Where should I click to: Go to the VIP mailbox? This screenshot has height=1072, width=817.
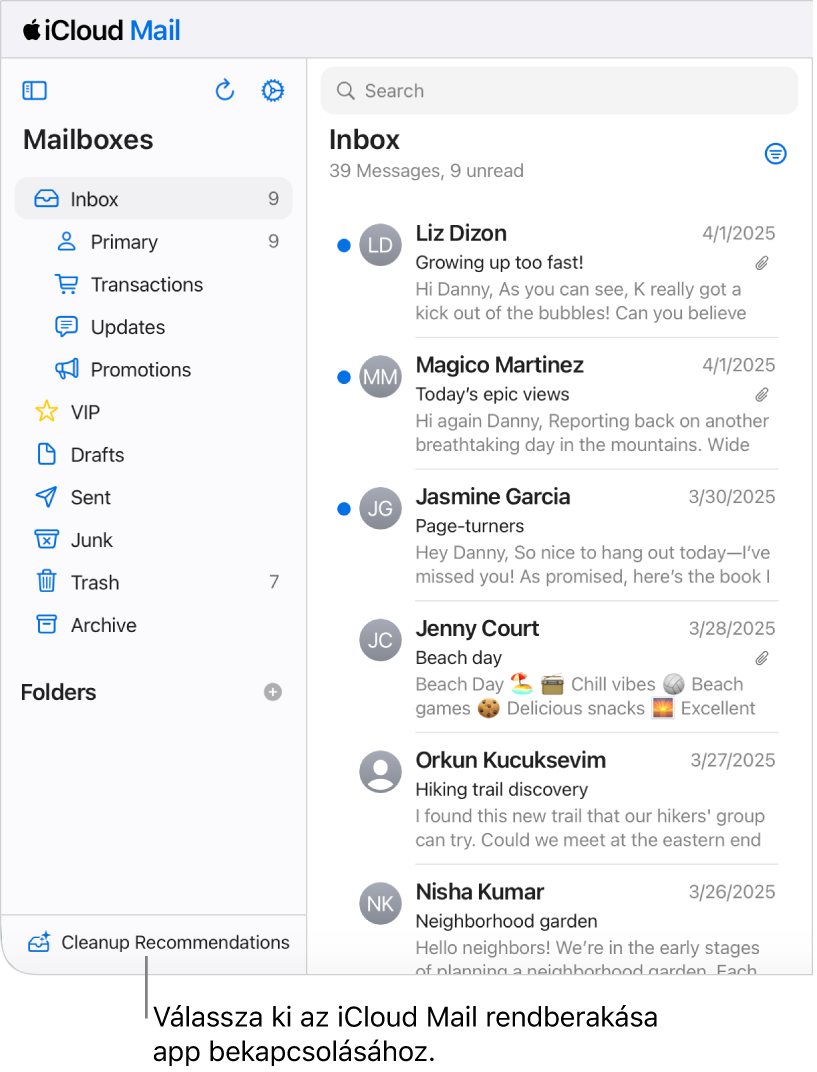click(85, 412)
